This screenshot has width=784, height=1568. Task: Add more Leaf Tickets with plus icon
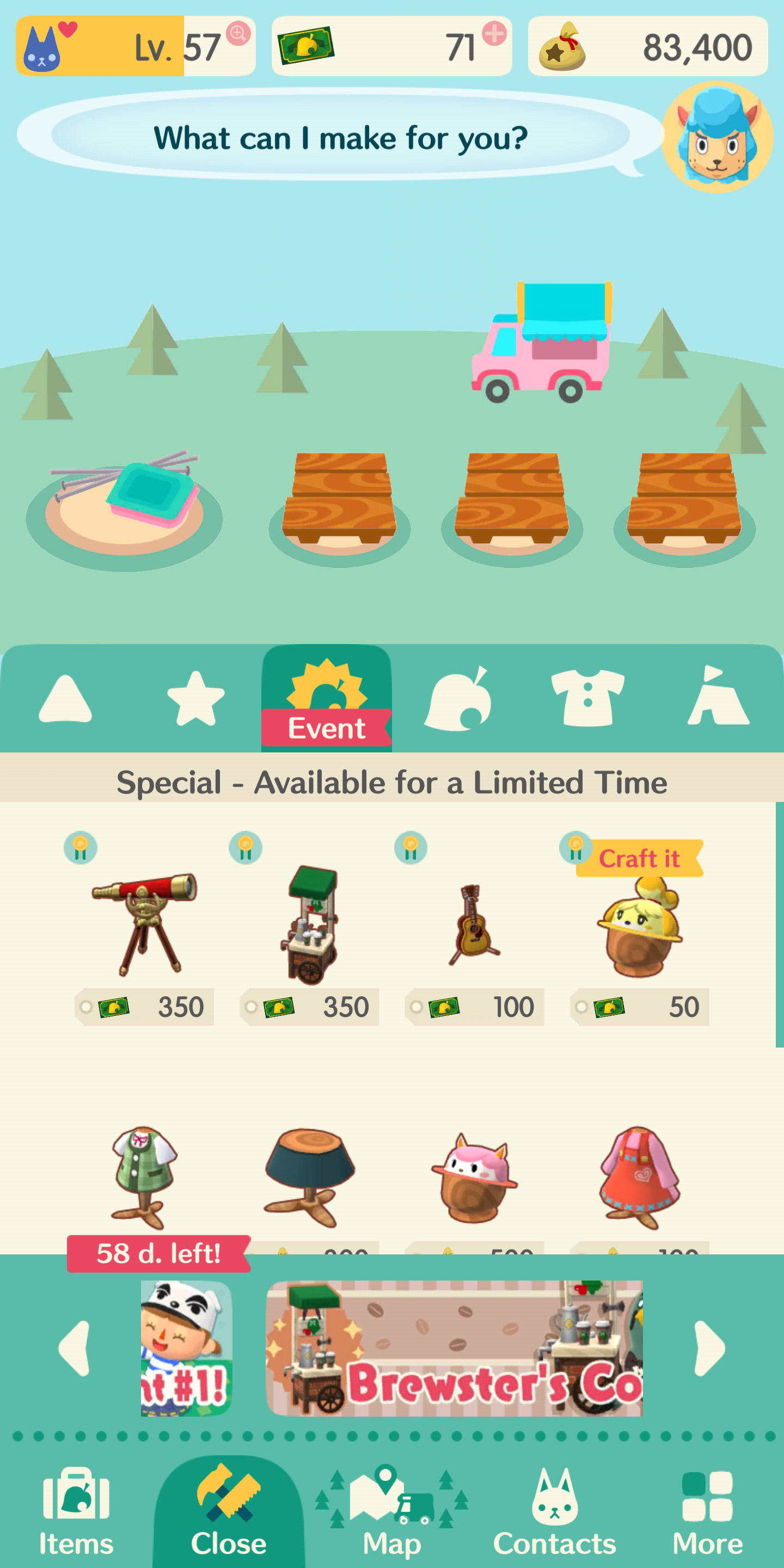coord(494,33)
